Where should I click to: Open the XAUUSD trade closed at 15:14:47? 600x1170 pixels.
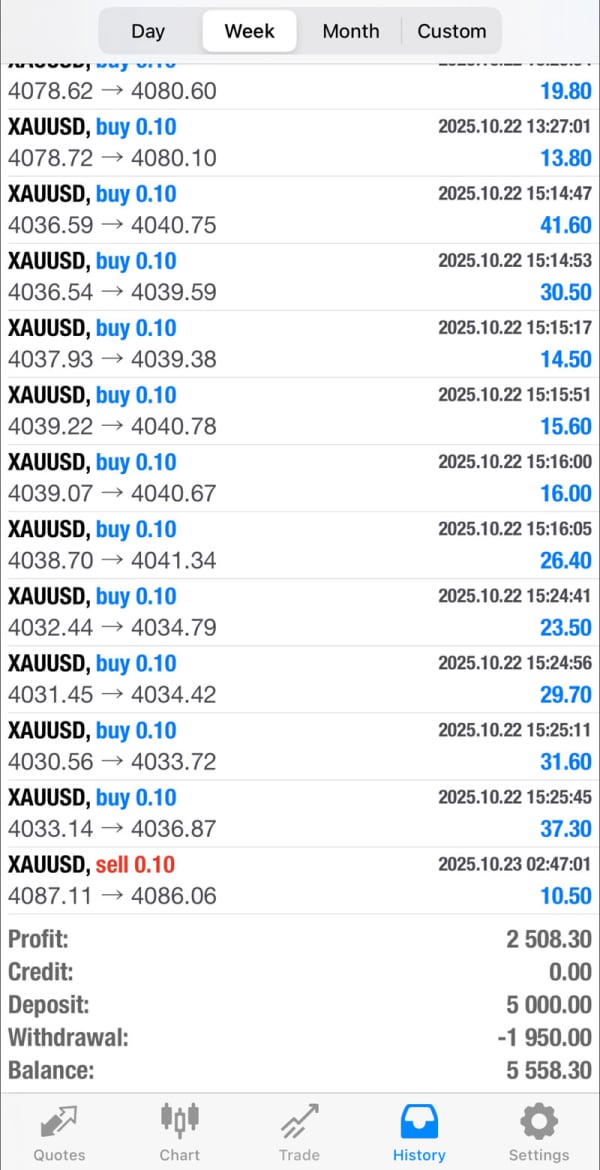click(300, 210)
